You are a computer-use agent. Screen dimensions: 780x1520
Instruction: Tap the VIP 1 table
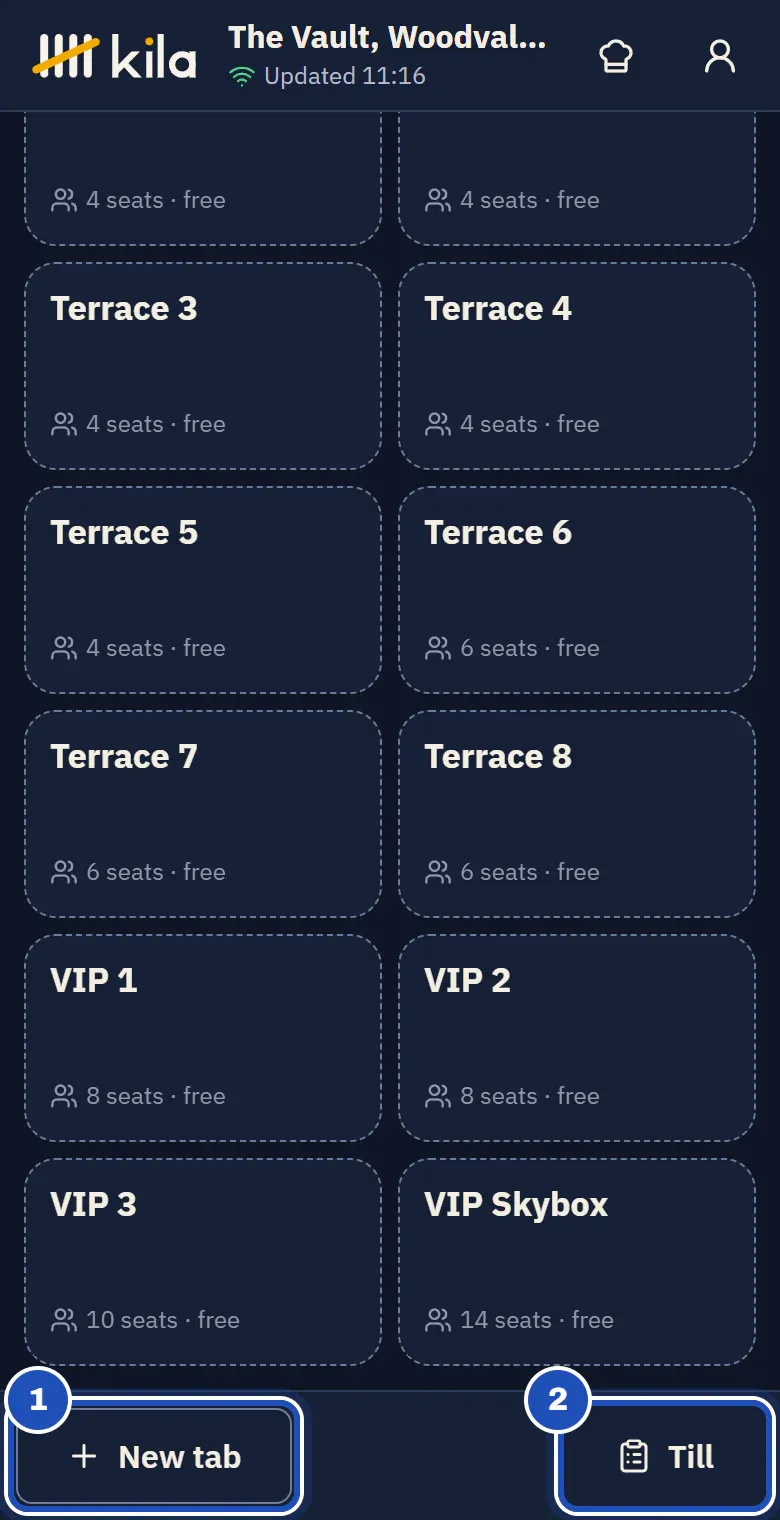[x=203, y=1038]
